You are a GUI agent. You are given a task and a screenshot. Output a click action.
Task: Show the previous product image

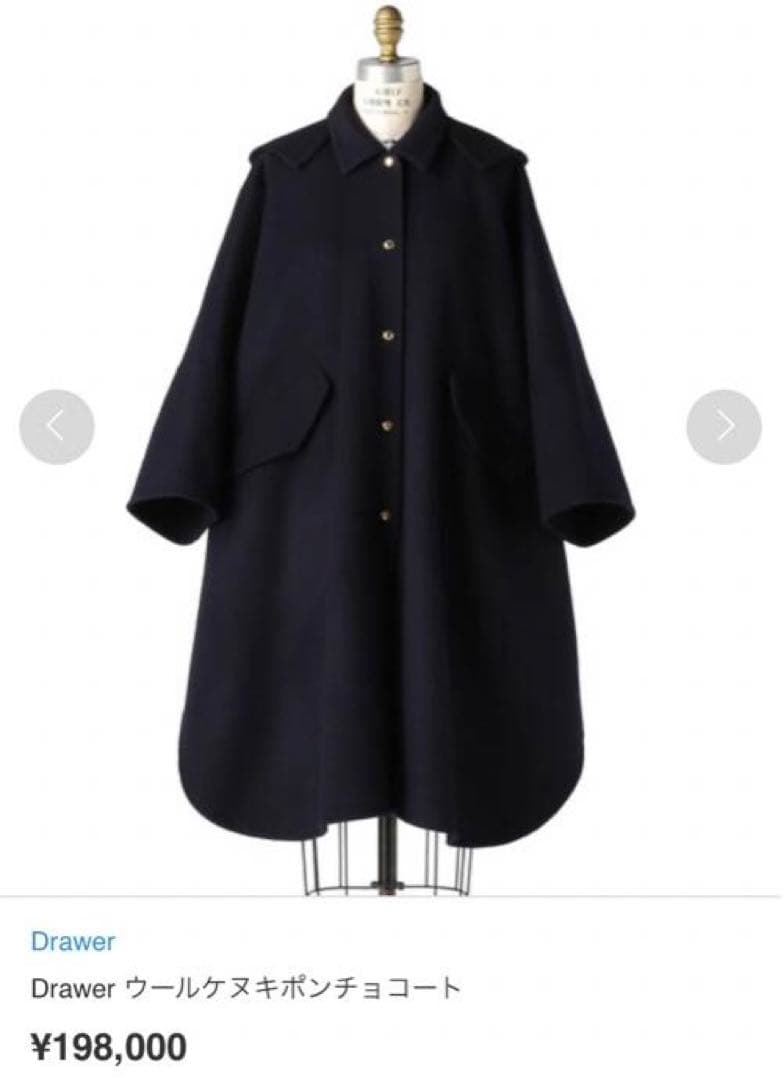[56, 427]
